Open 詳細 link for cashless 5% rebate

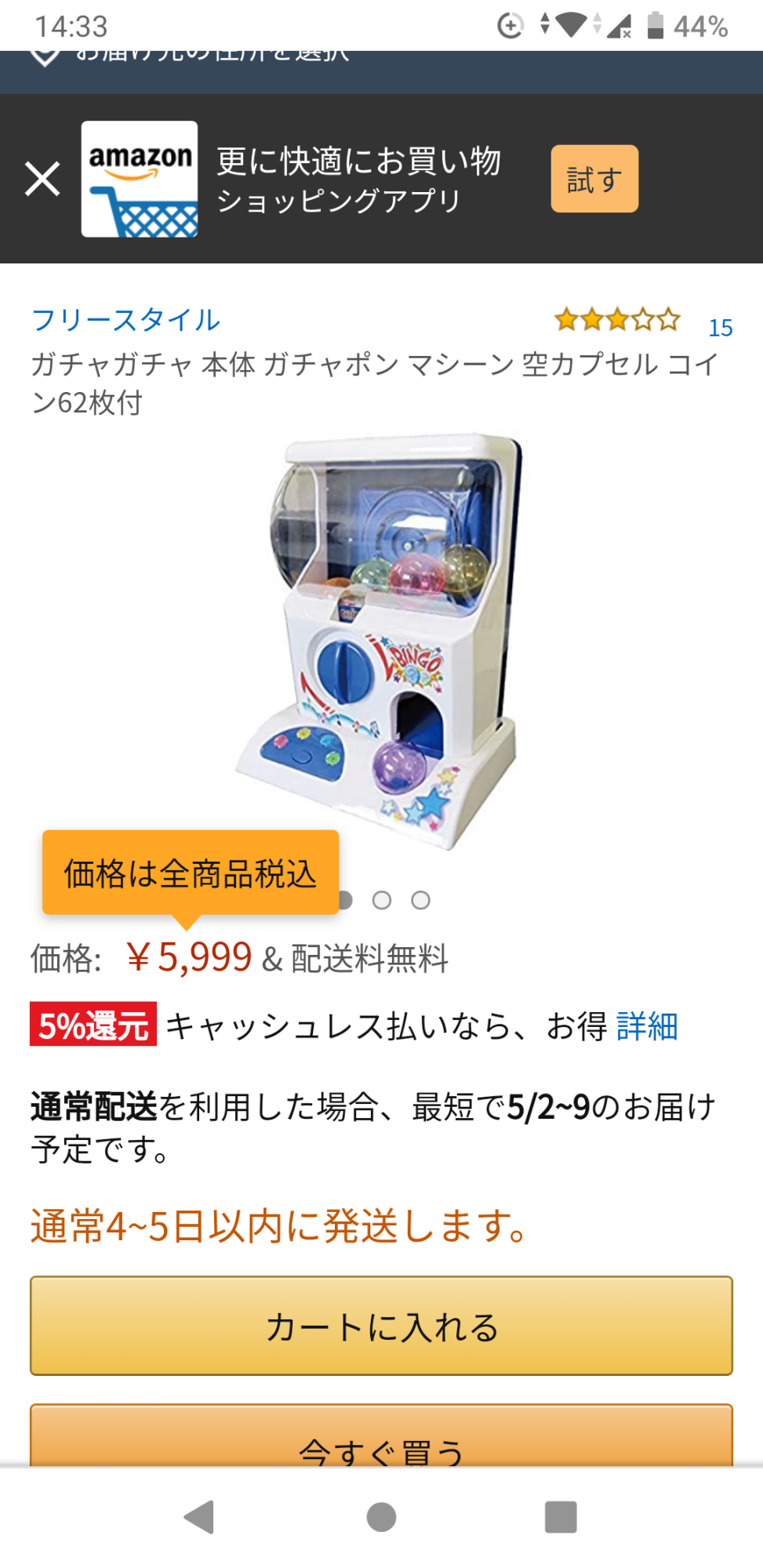pyautogui.click(x=646, y=1025)
